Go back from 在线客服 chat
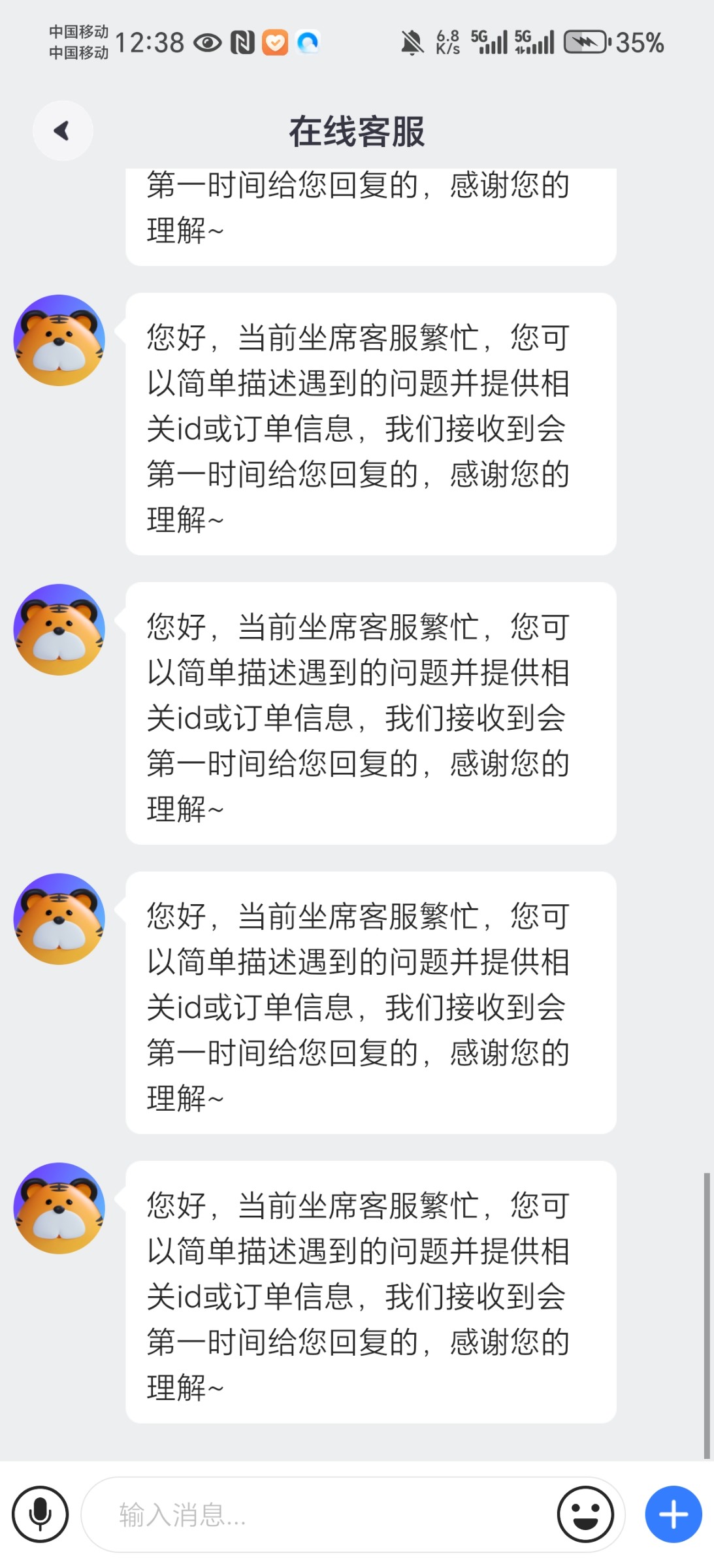The height and width of the screenshot is (1568, 714). pyautogui.click(x=63, y=131)
